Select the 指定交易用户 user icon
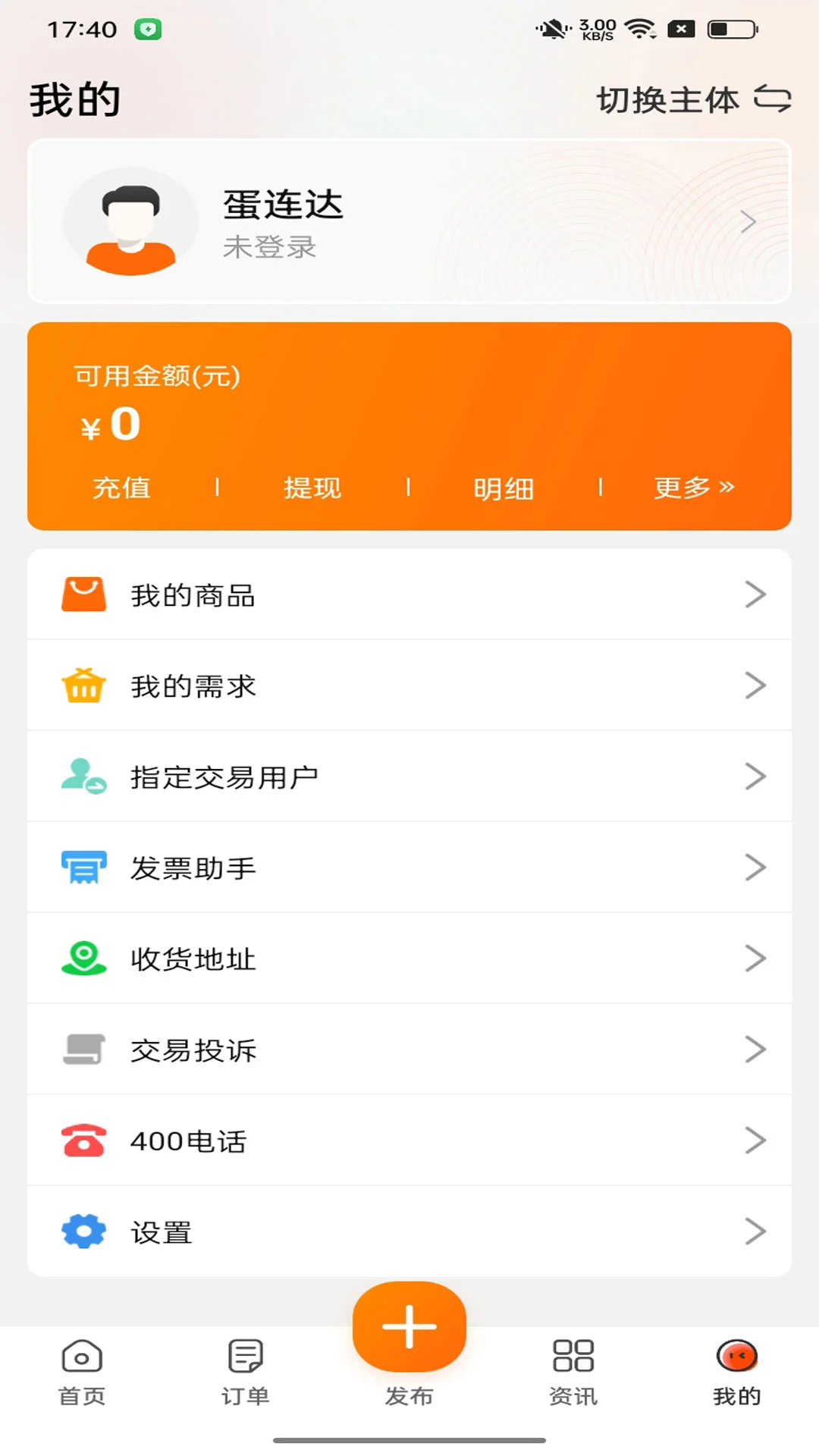 click(84, 777)
